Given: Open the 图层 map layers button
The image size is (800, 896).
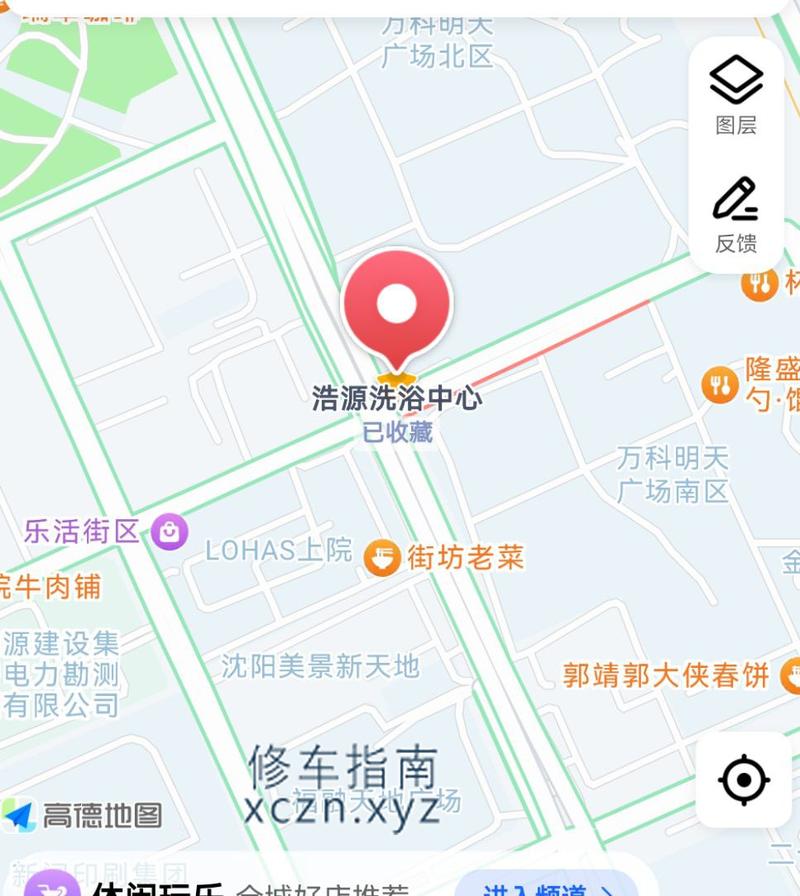Looking at the screenshot, I should (x=736, y=95).
